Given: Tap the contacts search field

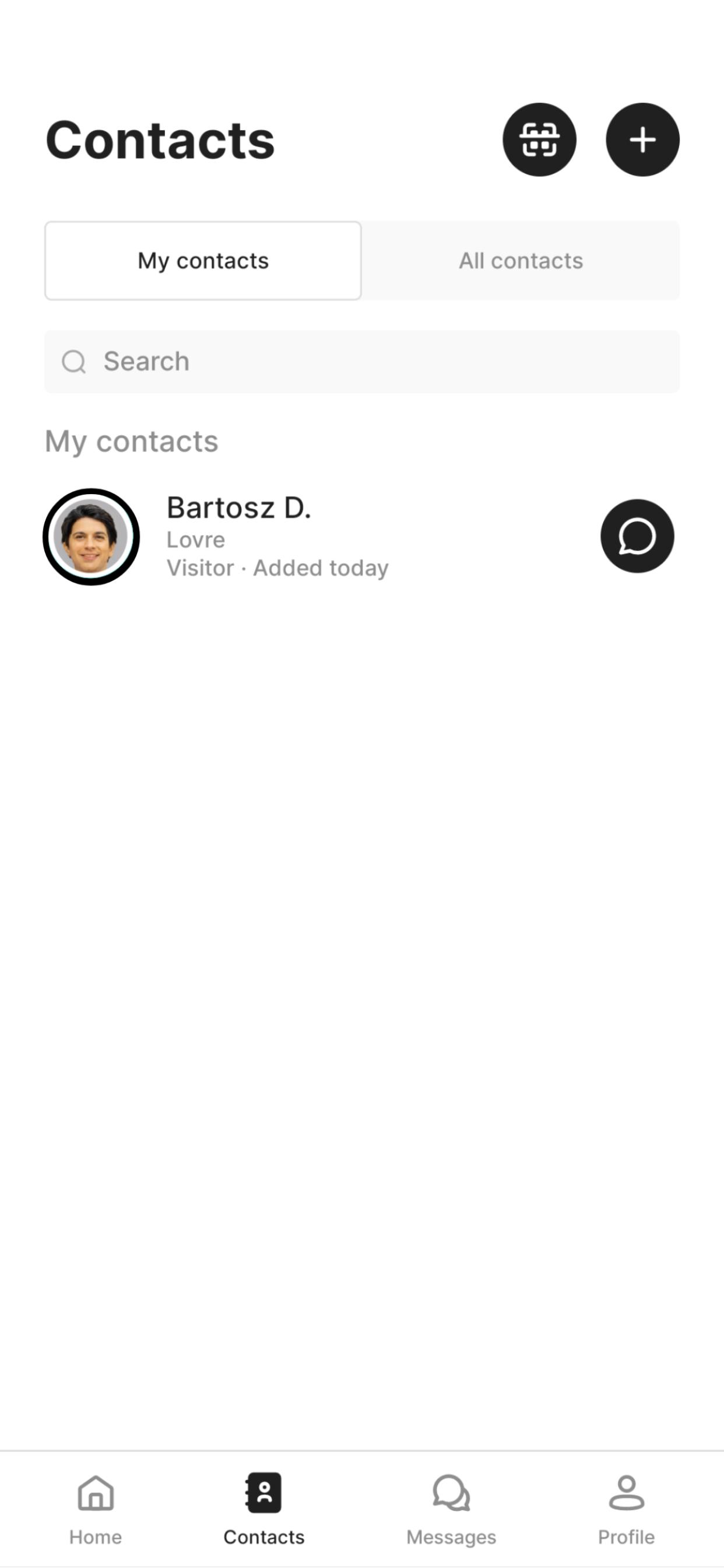Looking at the screenshot, I should pyautogui.click(x=362, y=362).
